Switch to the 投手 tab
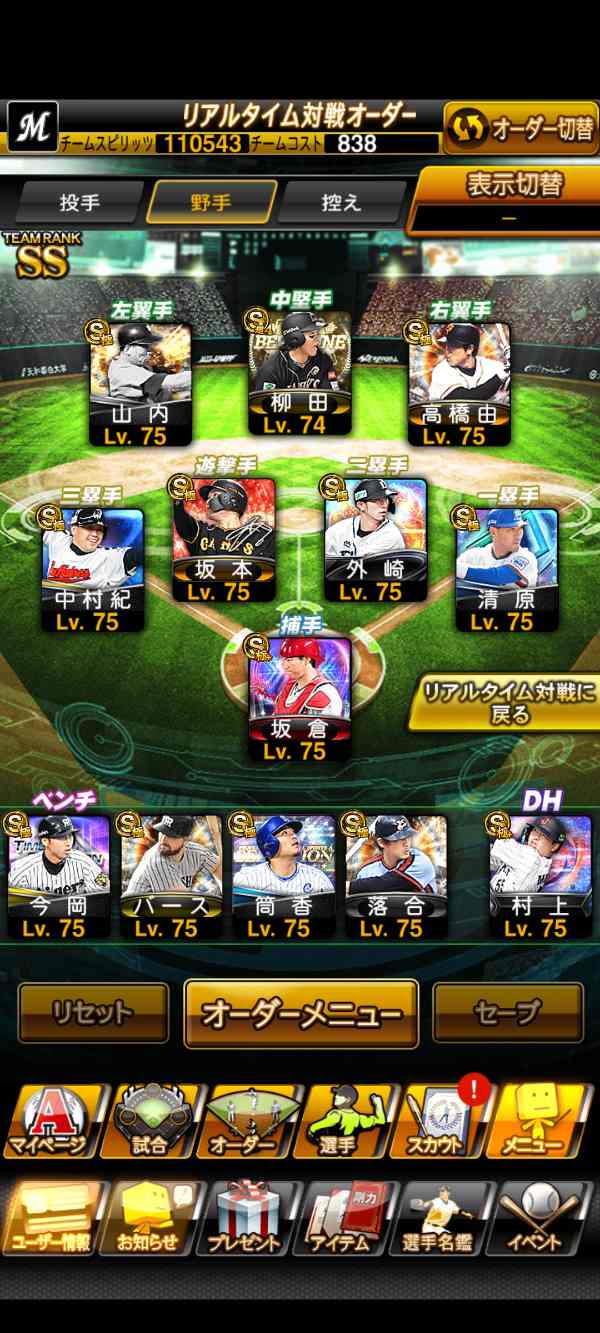600x1333 pixels. click(x=79, y=202)
